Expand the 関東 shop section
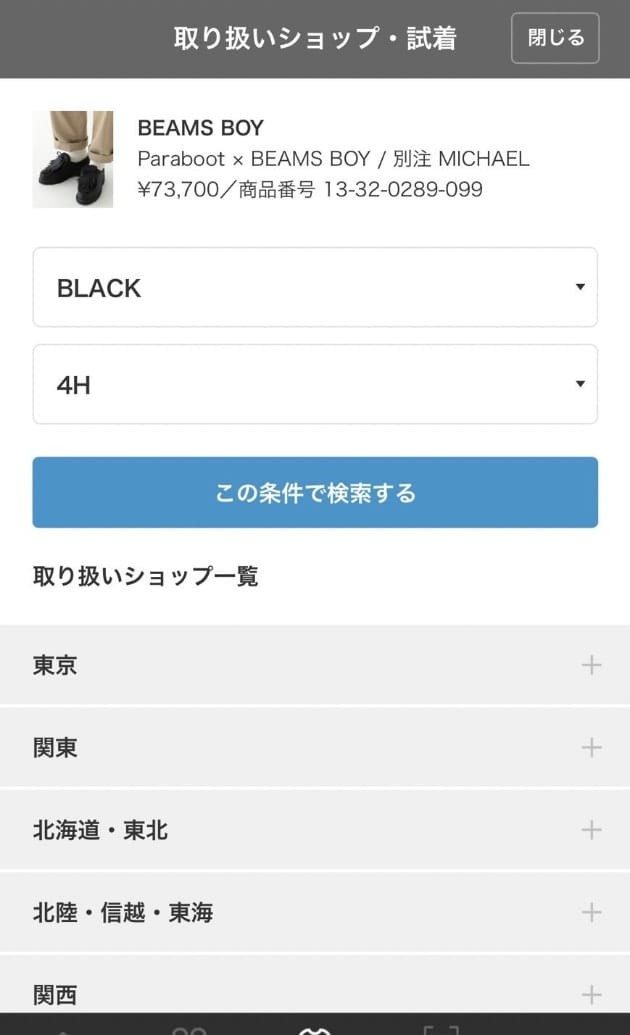Image resolution: width=630 pixels, height=1035 pixels. 315,747
